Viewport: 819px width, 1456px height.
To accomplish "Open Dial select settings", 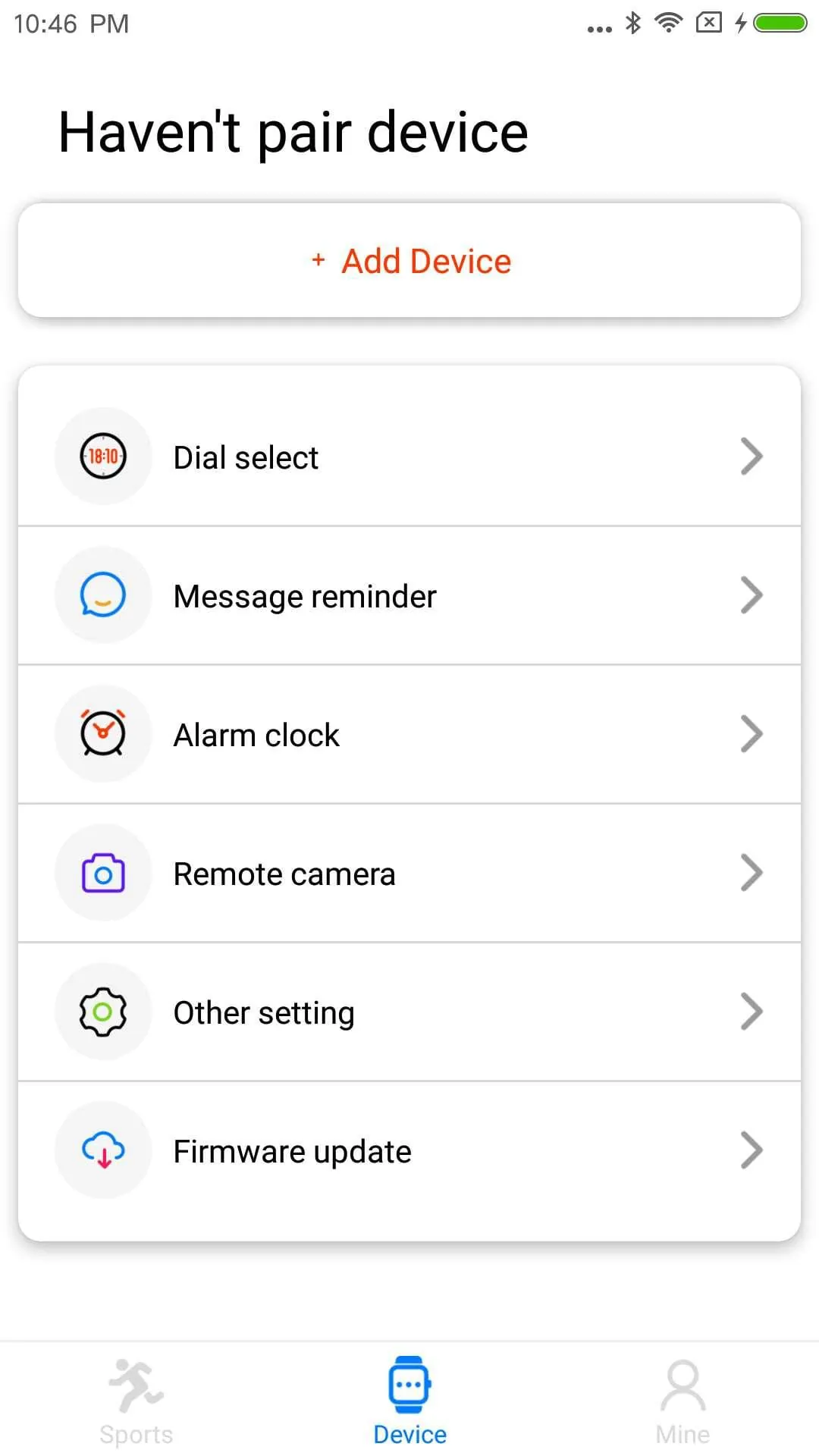I will click(409, 457).
